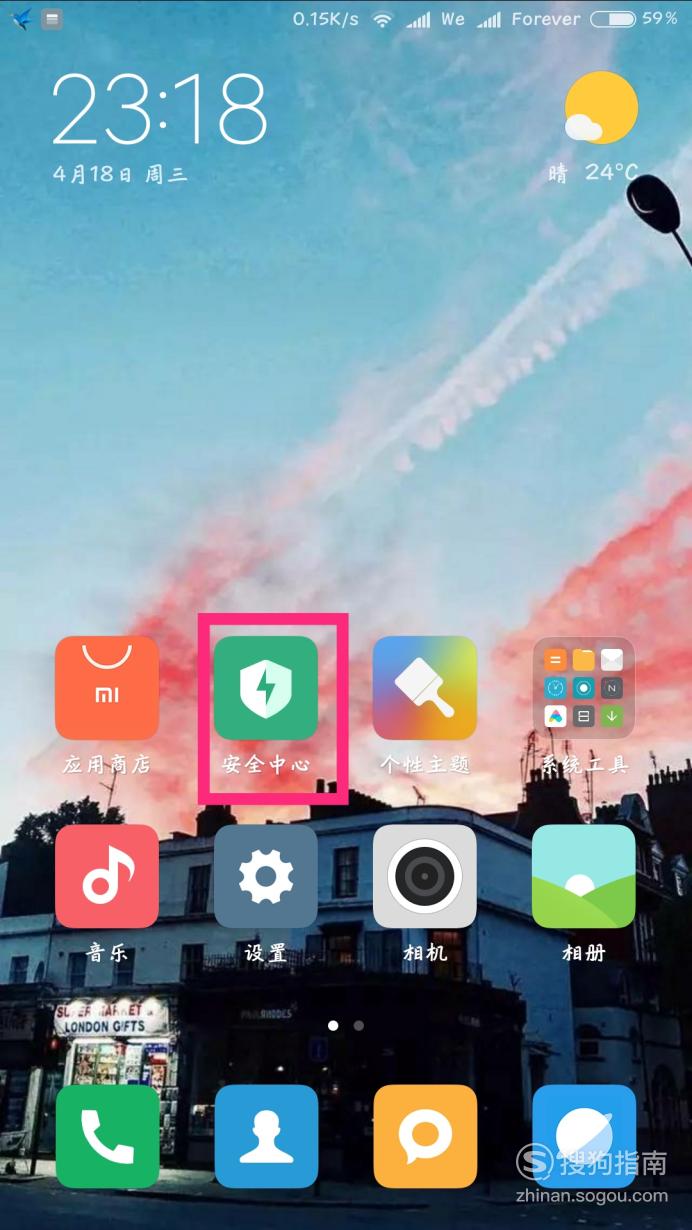Open the contacts app in dock

pos(266,1136)
